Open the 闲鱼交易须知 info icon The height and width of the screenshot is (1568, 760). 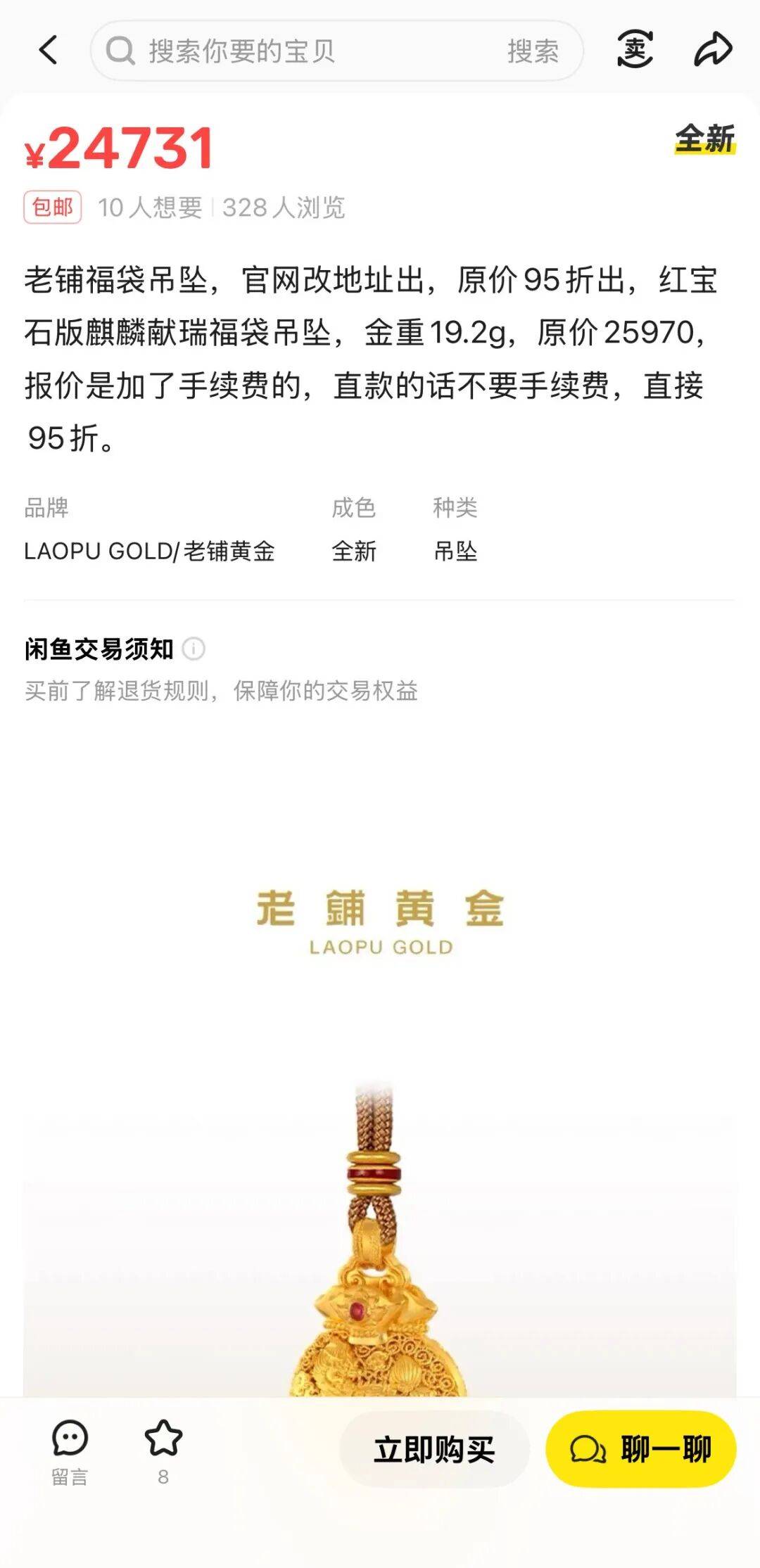(x=194, y=649)
